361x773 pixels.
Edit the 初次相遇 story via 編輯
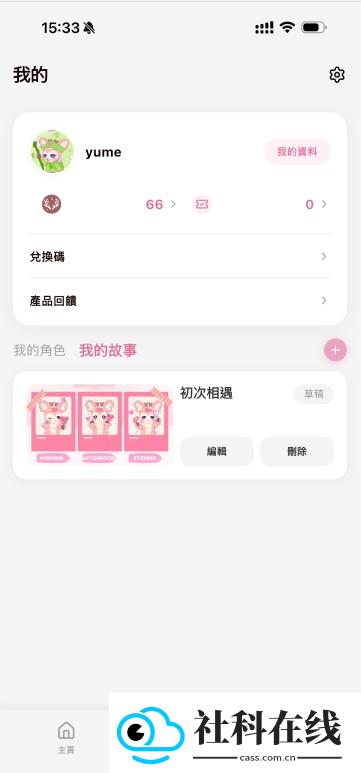click(217, 451)
